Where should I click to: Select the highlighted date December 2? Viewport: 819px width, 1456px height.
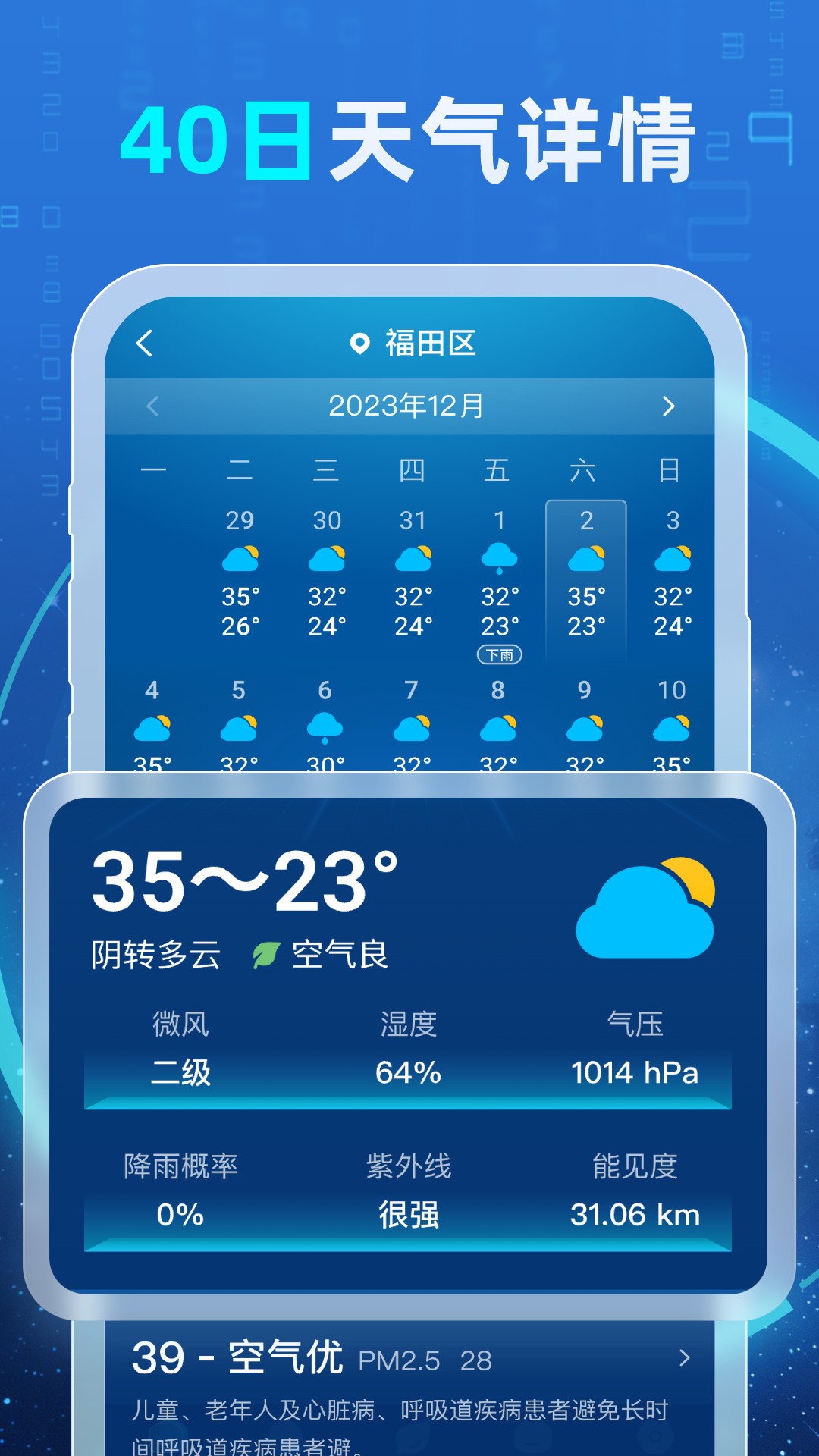pos(585,521)
